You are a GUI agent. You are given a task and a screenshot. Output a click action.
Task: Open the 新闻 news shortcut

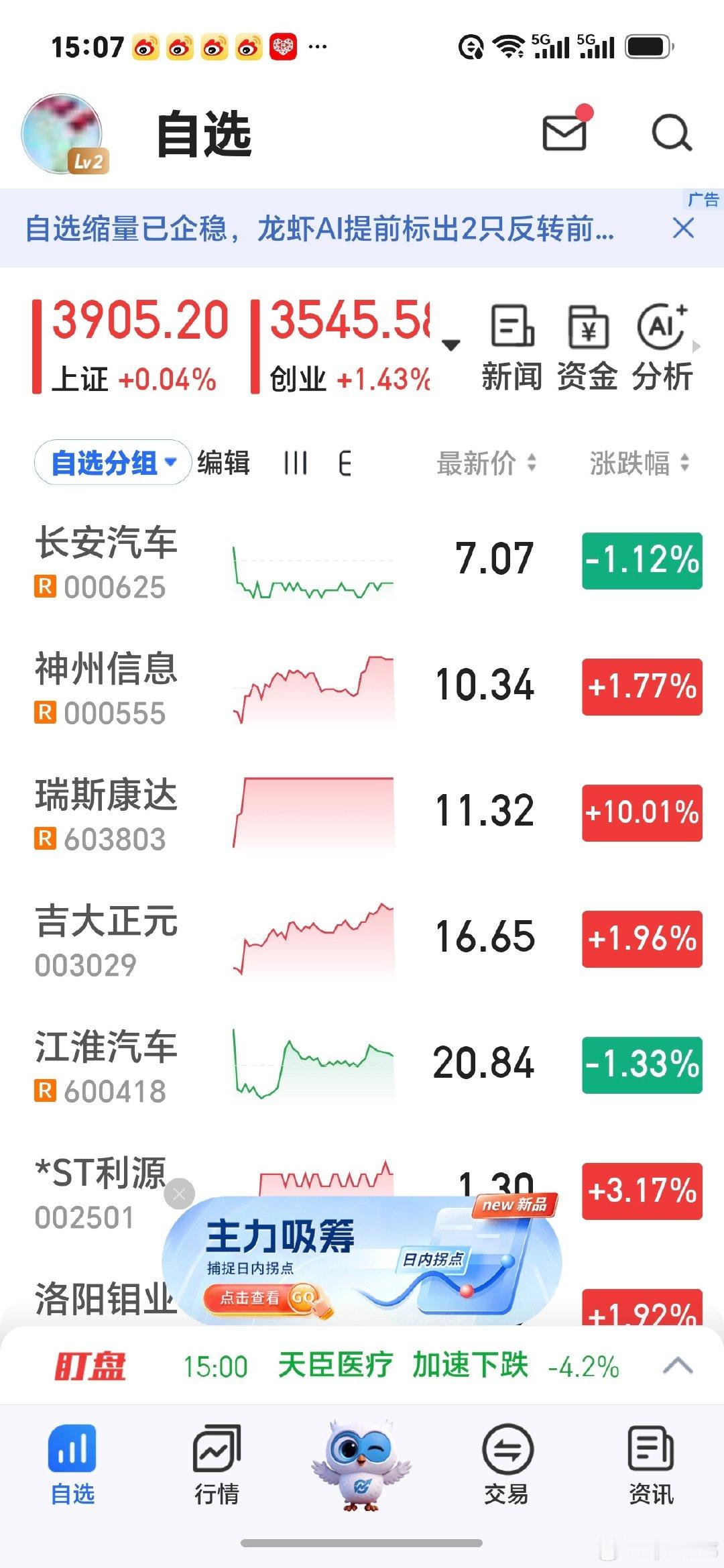point(512,349)
